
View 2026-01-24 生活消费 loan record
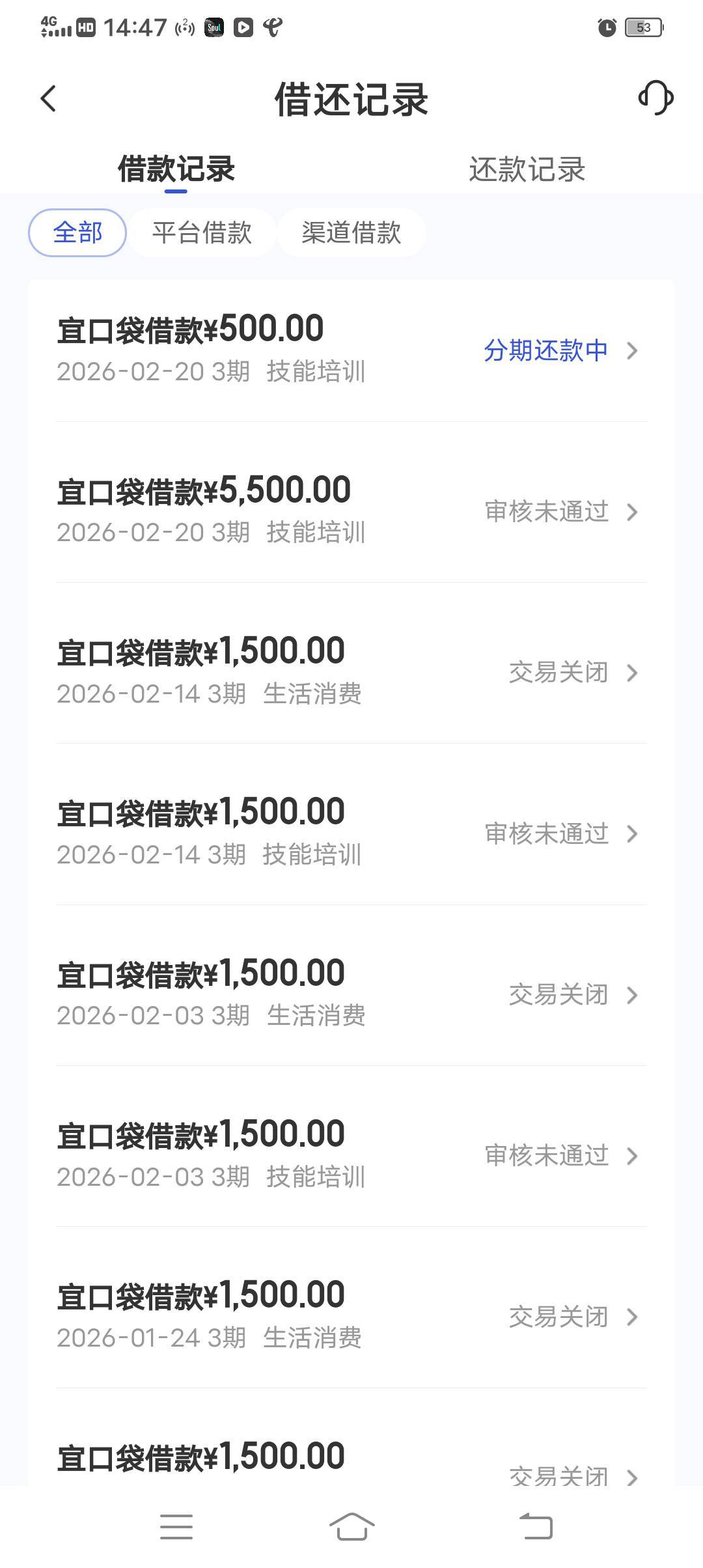pyautogui.click(x=351, y=1315)
